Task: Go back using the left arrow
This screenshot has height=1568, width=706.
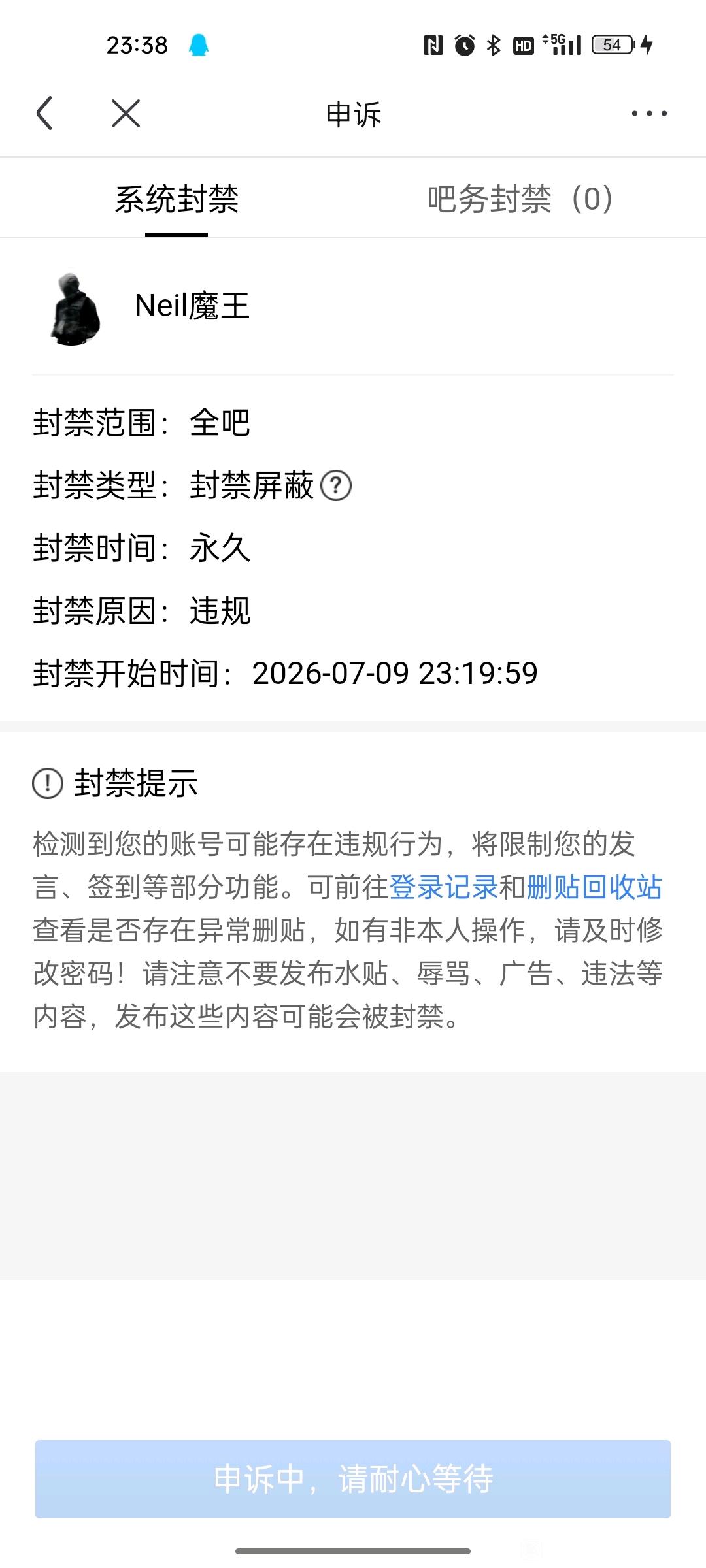Action: point(44,113)
